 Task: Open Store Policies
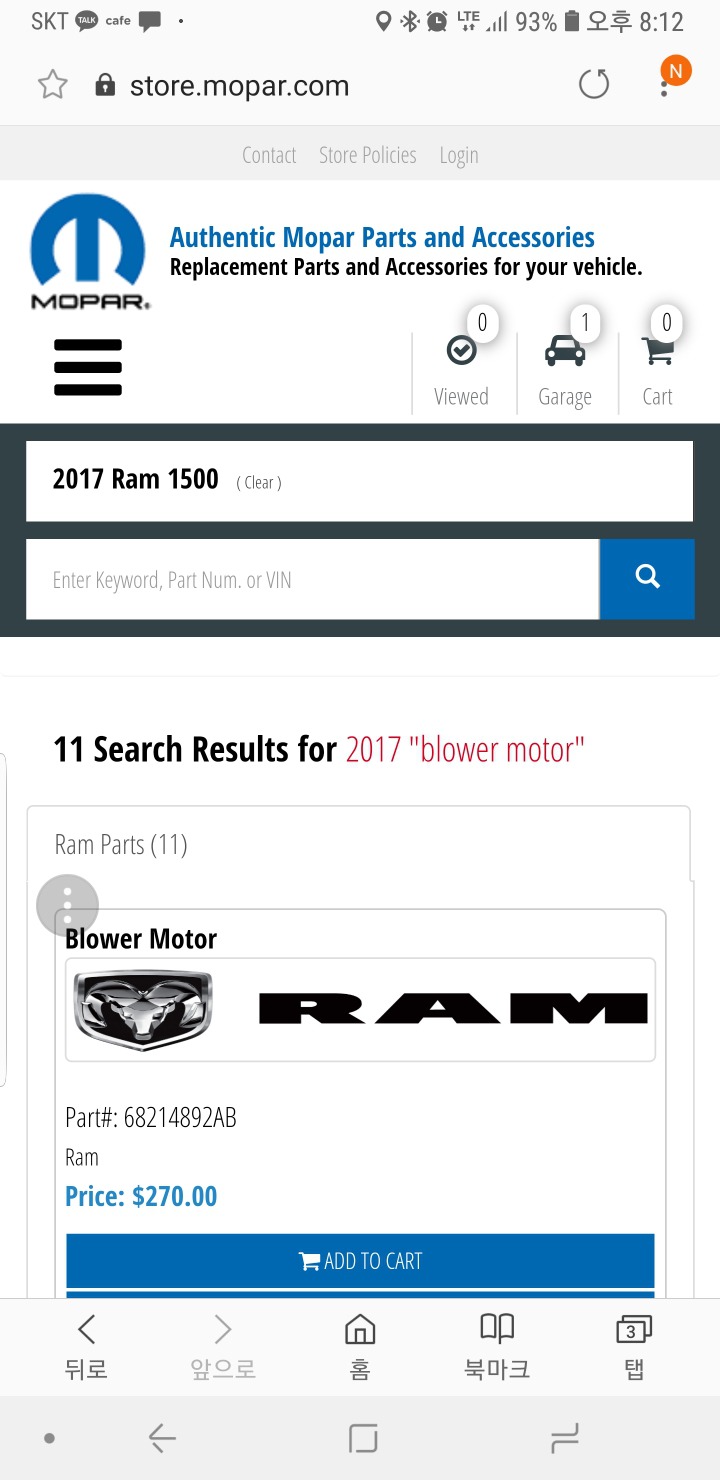tap(367, 155)
